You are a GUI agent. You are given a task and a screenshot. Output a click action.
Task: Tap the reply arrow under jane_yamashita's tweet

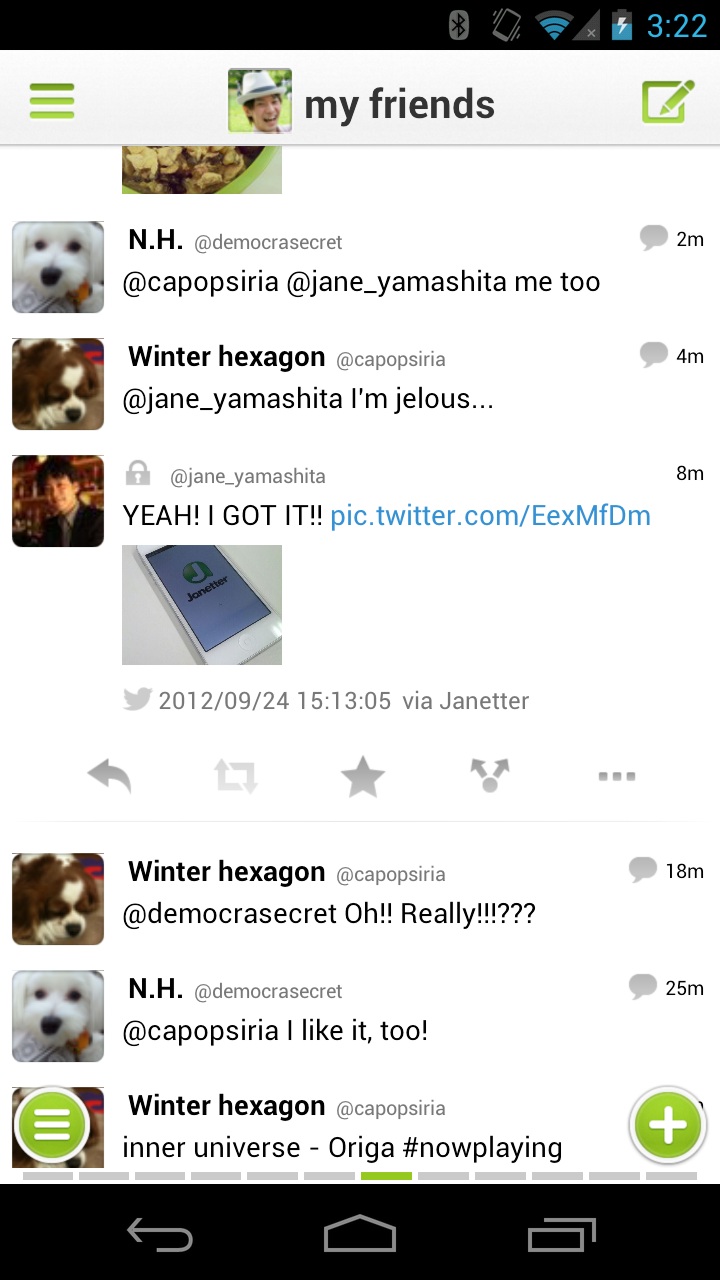pyautogui.click(x=110, y=775)
